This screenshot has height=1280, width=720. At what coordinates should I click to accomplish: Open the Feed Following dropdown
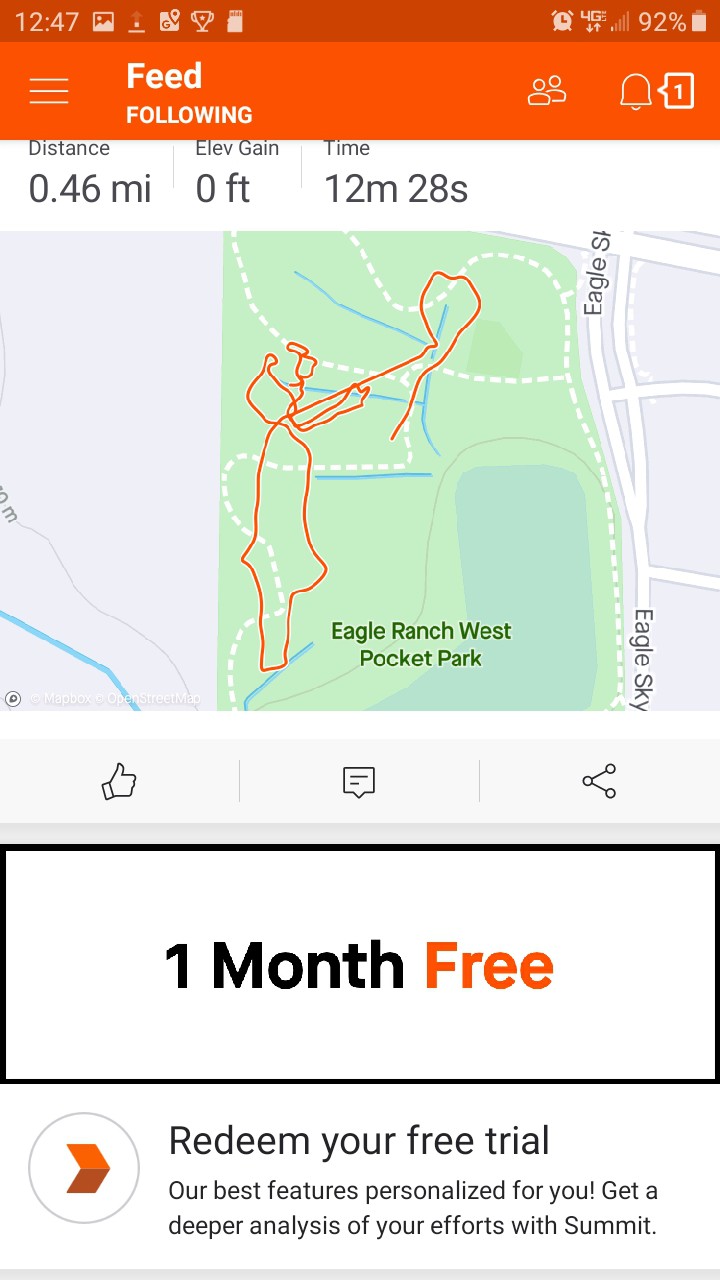[x=189, y=92]
